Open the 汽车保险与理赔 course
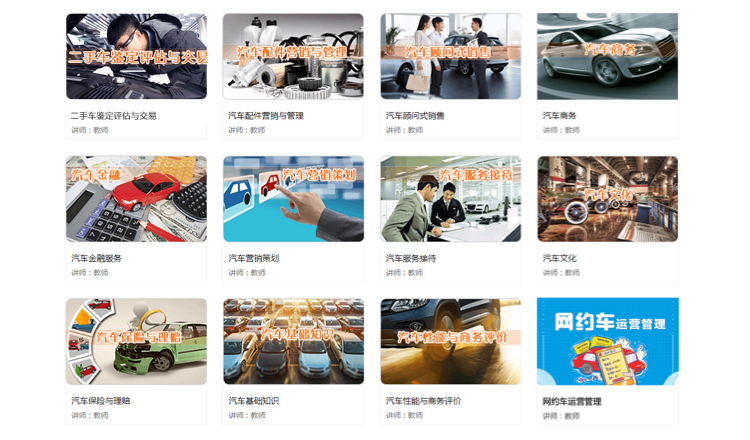 tap(136, 341)
